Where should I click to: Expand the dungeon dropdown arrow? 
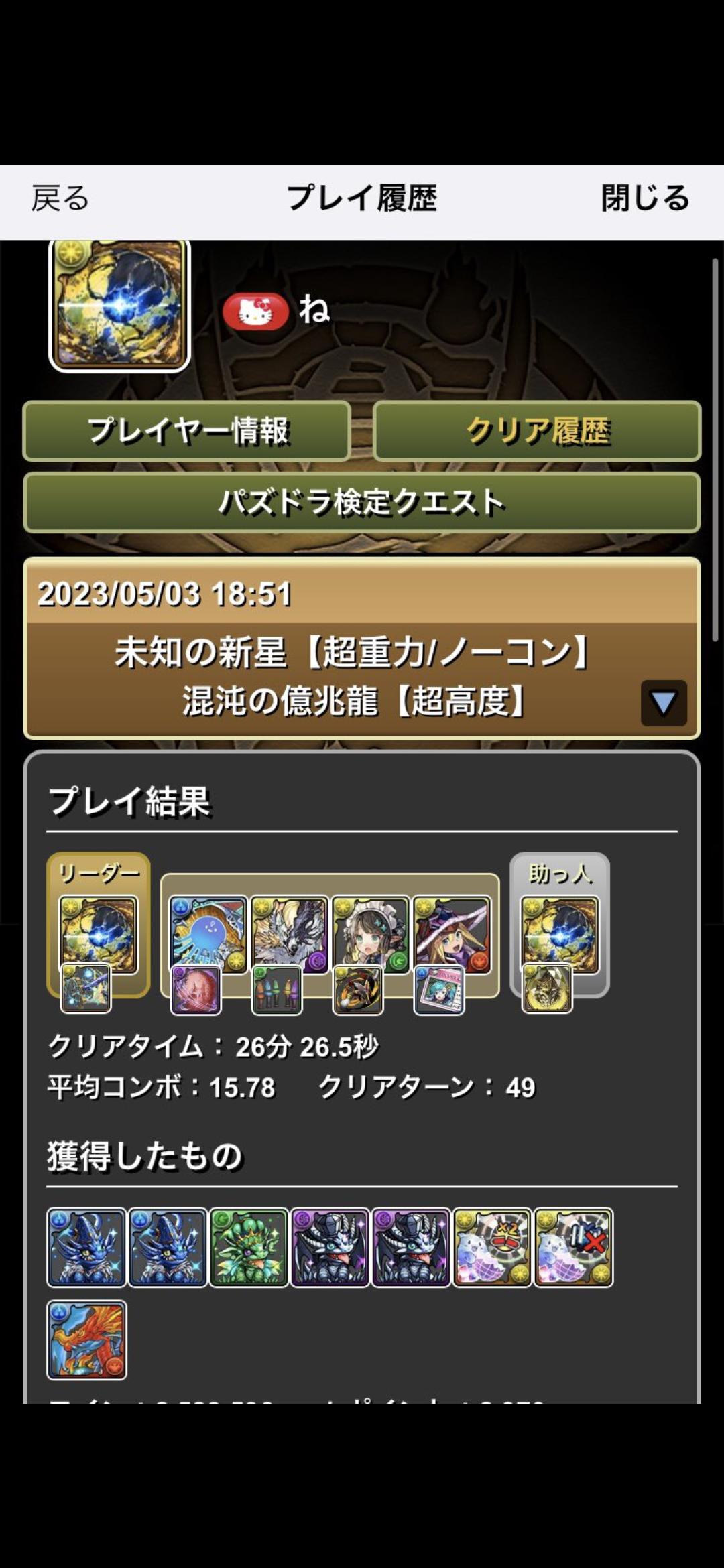coord(663,703)
